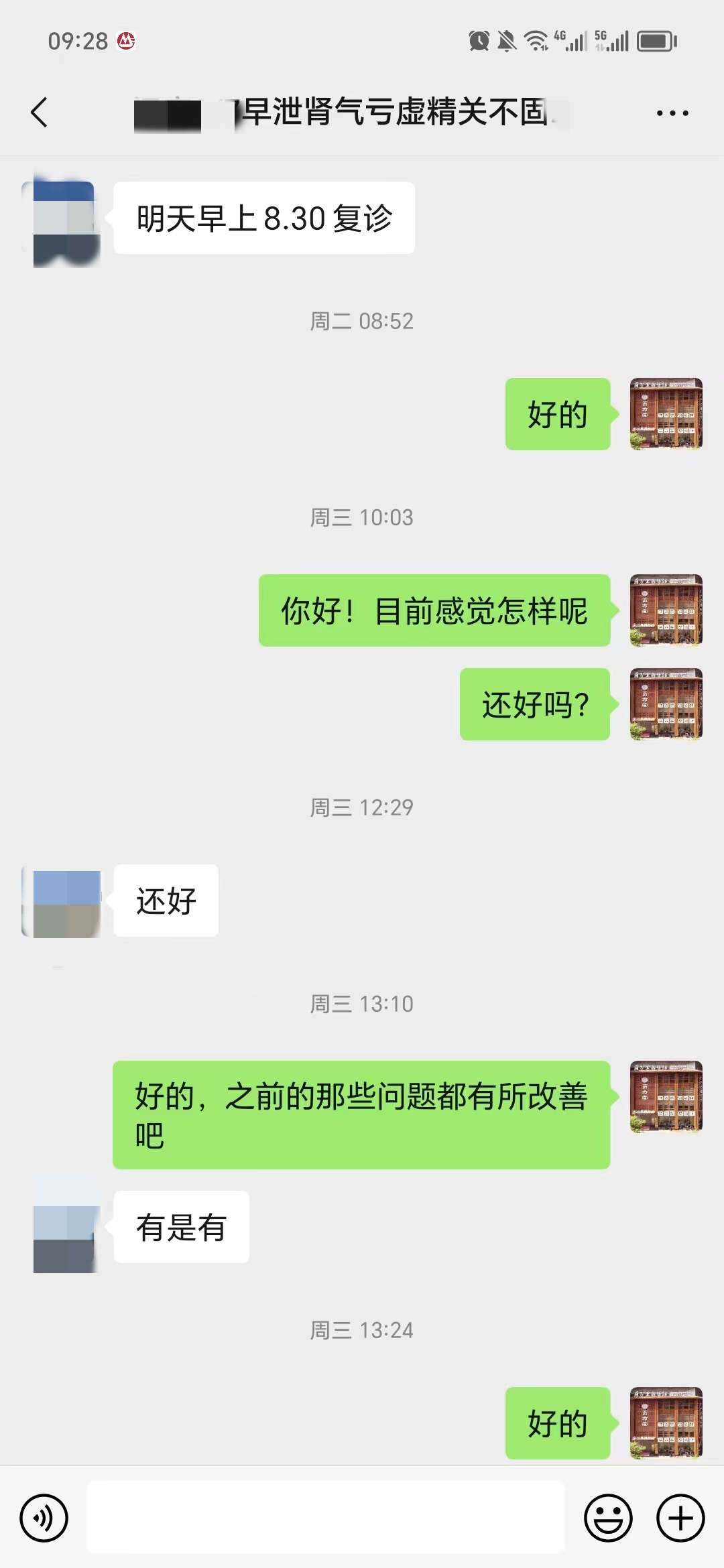Open own avatar beside 你好！目前感觉怎样呢

coord(666,610)
